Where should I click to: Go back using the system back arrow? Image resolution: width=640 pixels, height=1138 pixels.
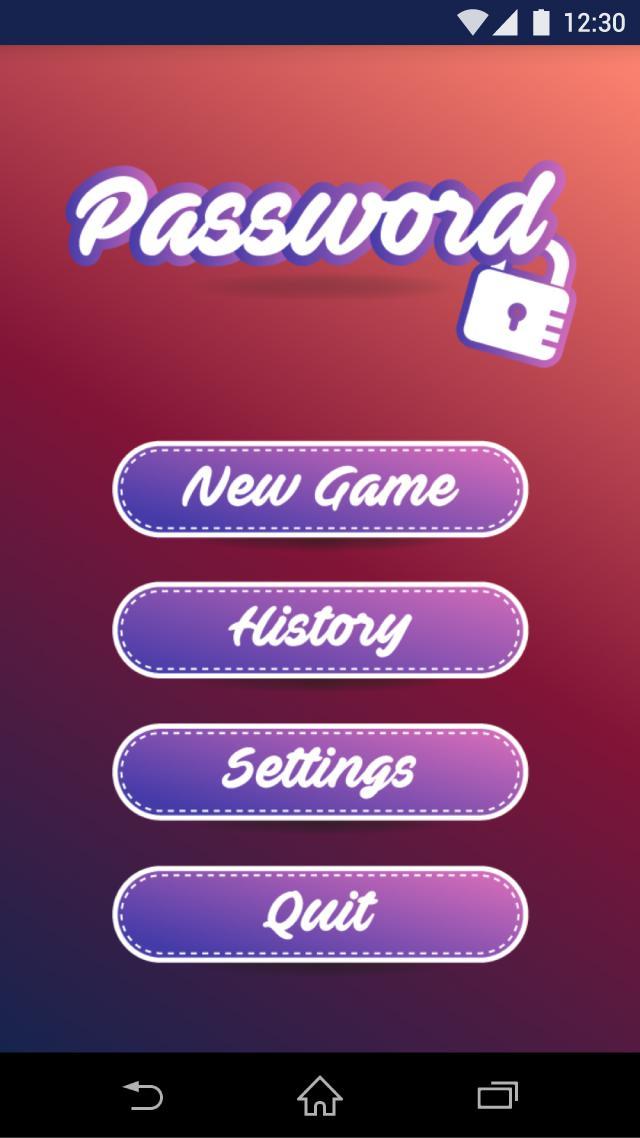[x=143, y=1096]
